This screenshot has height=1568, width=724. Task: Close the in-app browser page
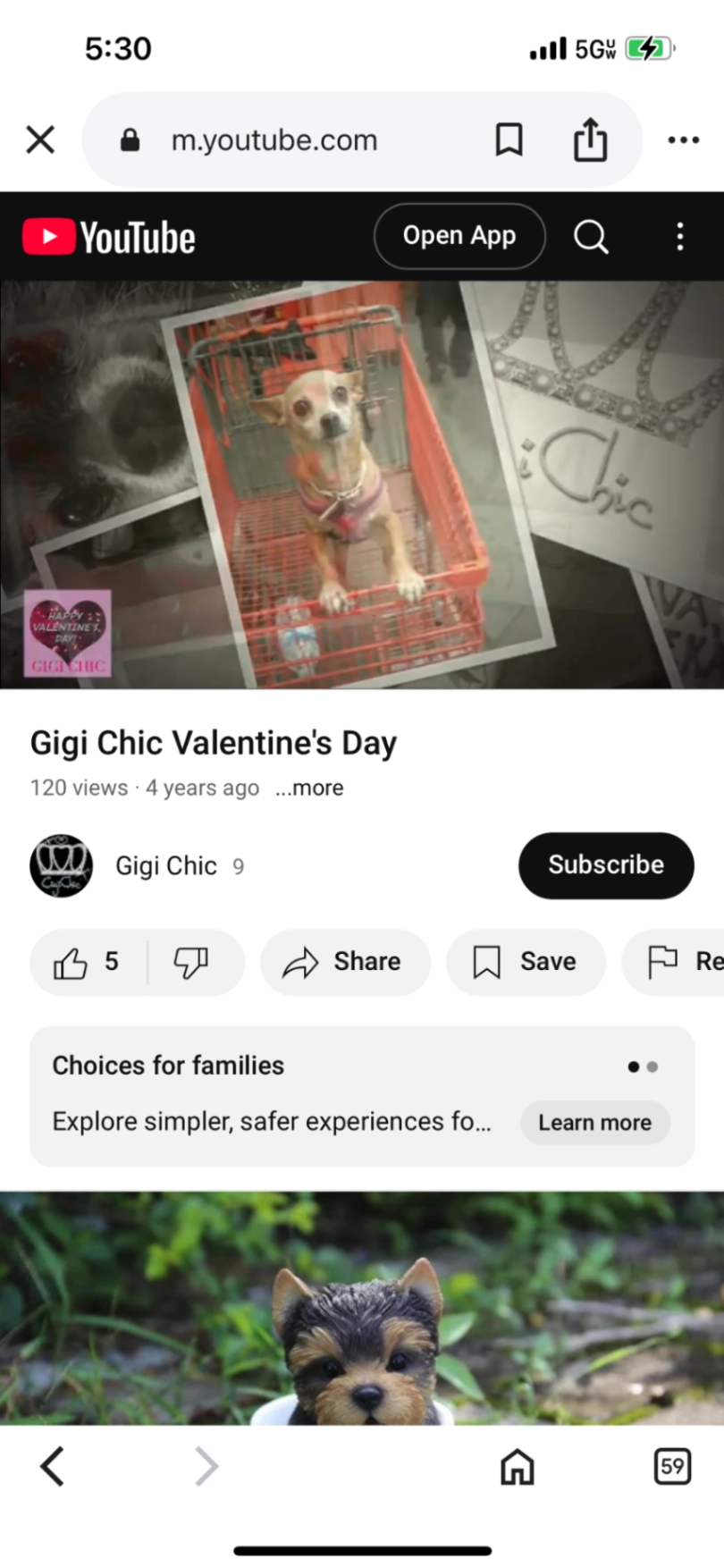coord(40,140)
